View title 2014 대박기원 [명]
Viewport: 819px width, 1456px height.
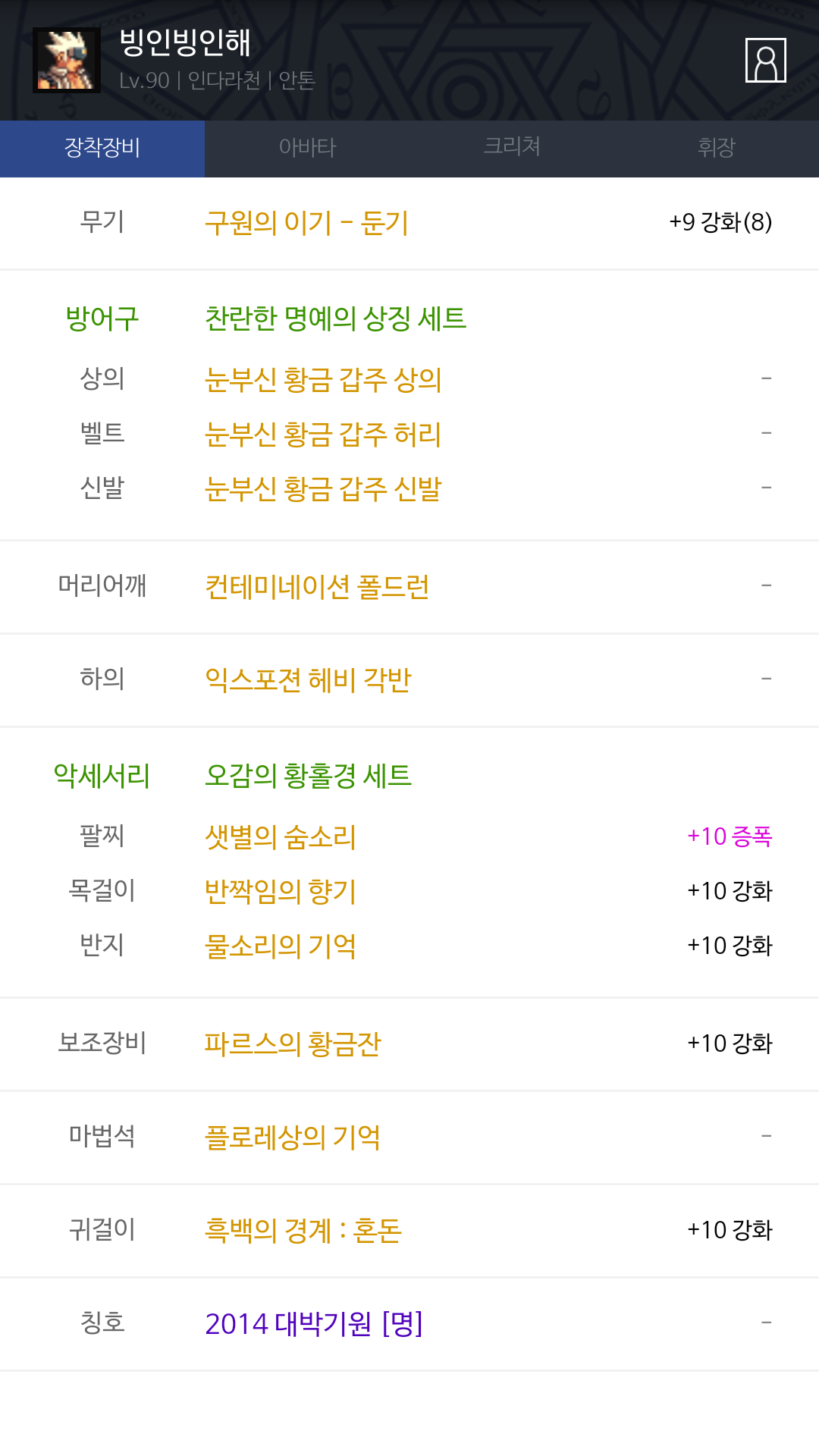[314, 1323]
